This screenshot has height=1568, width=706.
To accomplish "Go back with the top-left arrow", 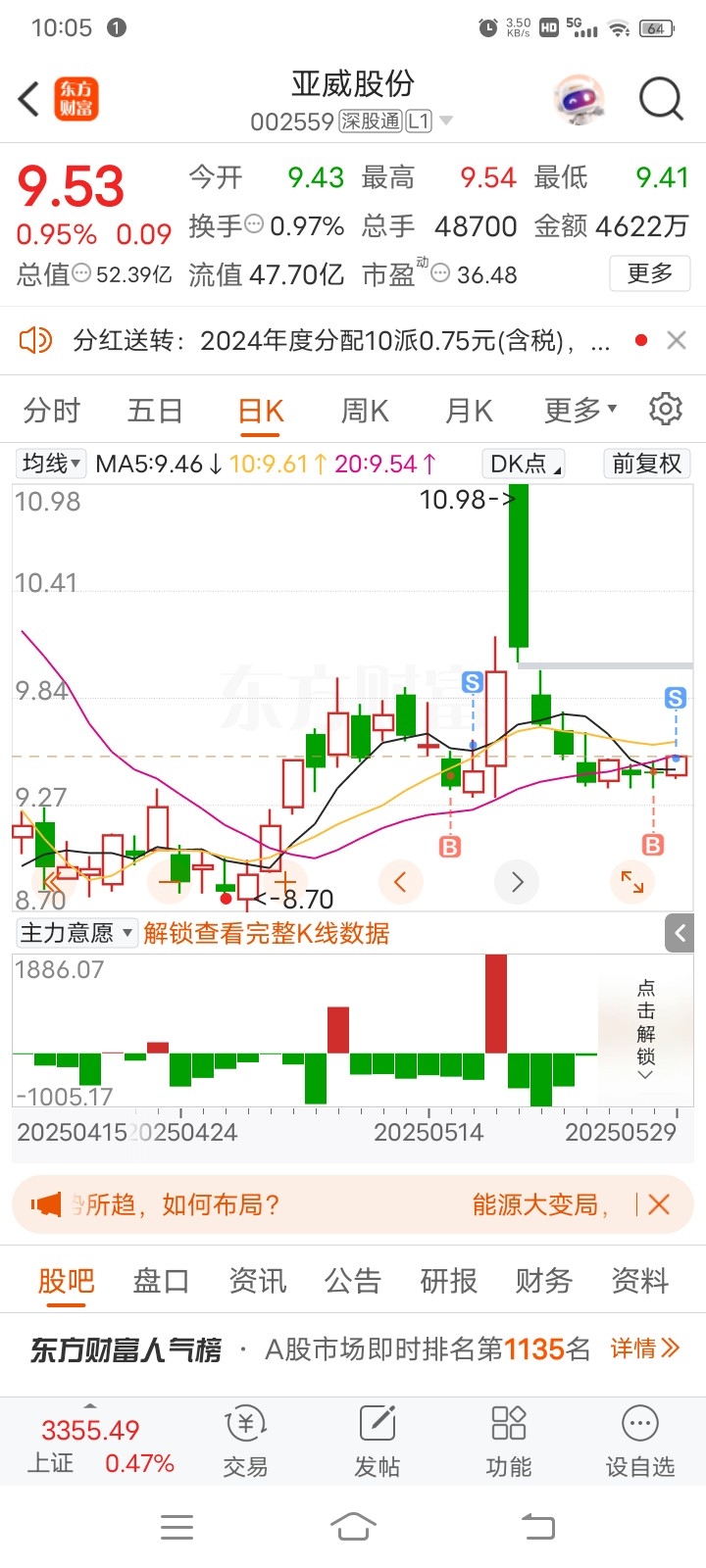I will click(x=29, y=99).
